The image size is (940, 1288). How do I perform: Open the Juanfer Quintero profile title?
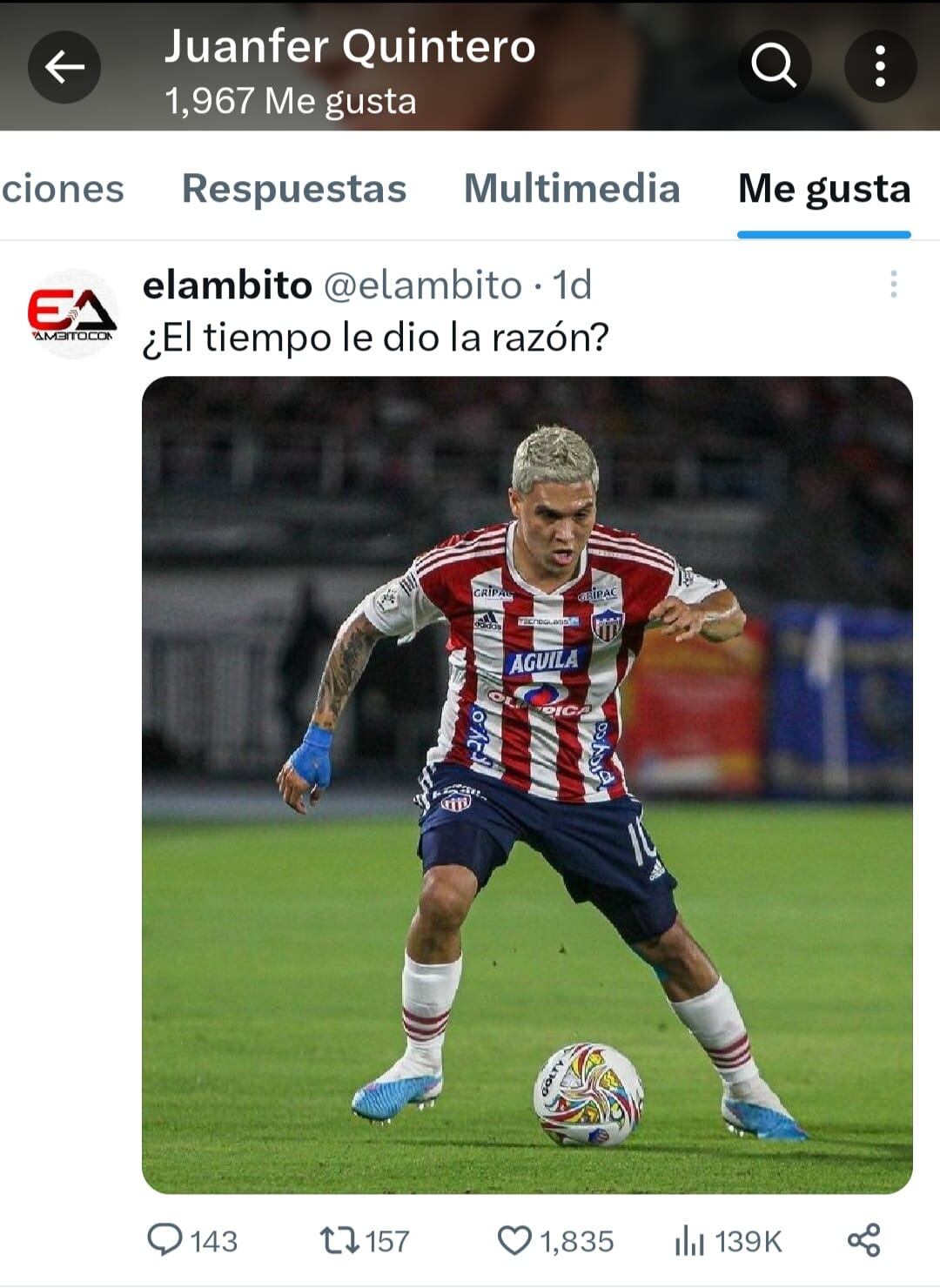coord(351,49)
